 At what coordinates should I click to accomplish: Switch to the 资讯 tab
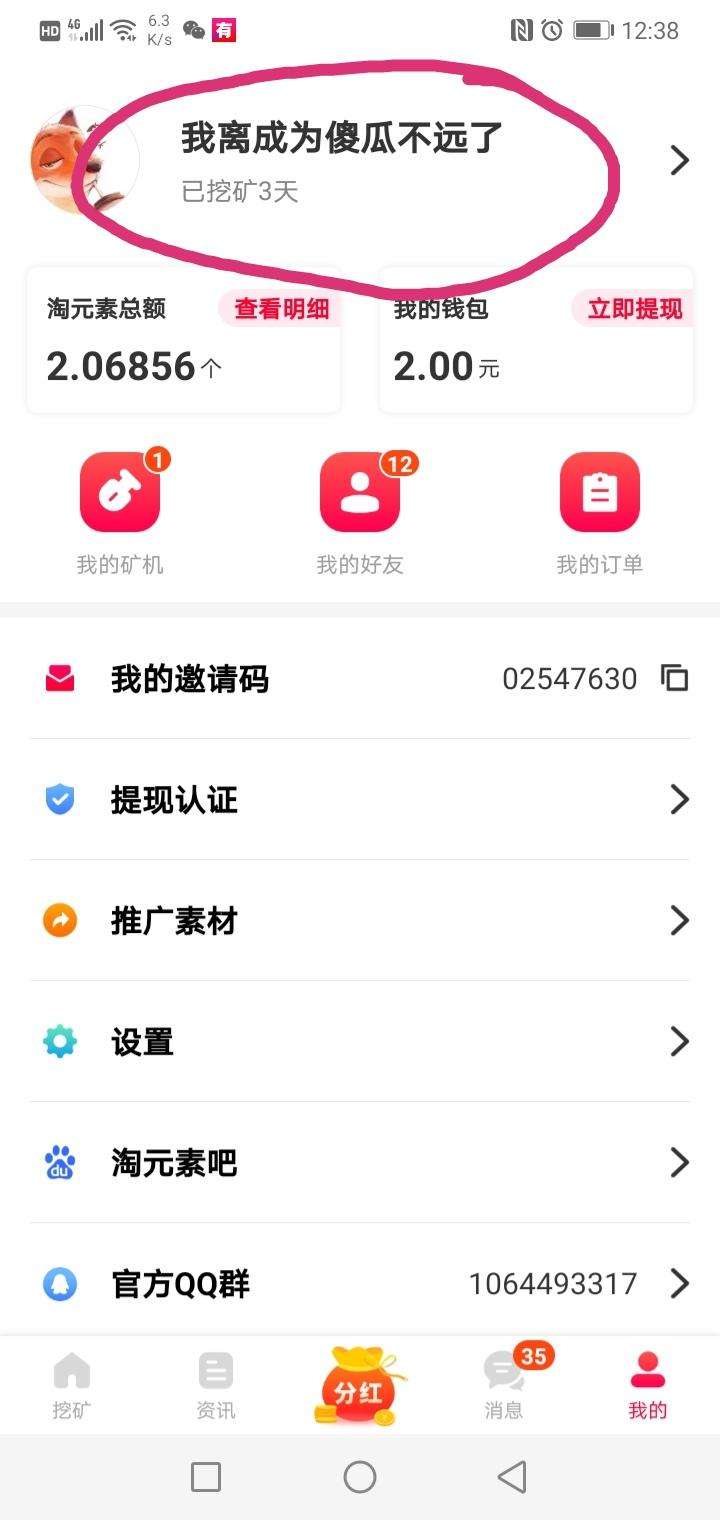(215, 1385)
